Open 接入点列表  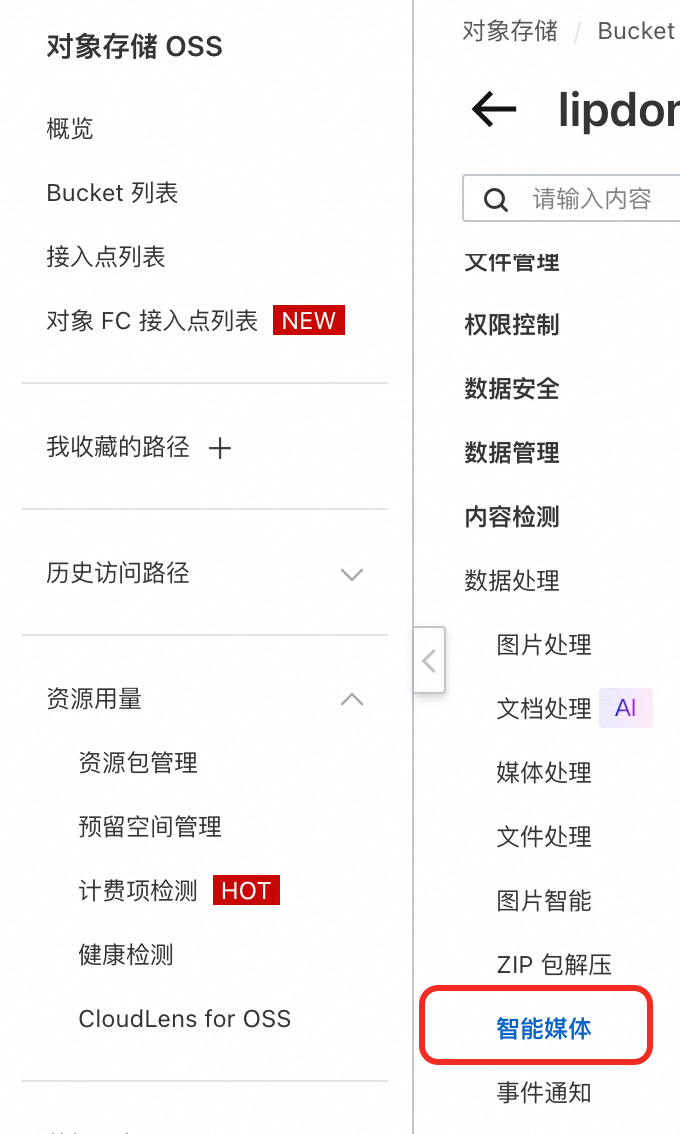(106, 256)
